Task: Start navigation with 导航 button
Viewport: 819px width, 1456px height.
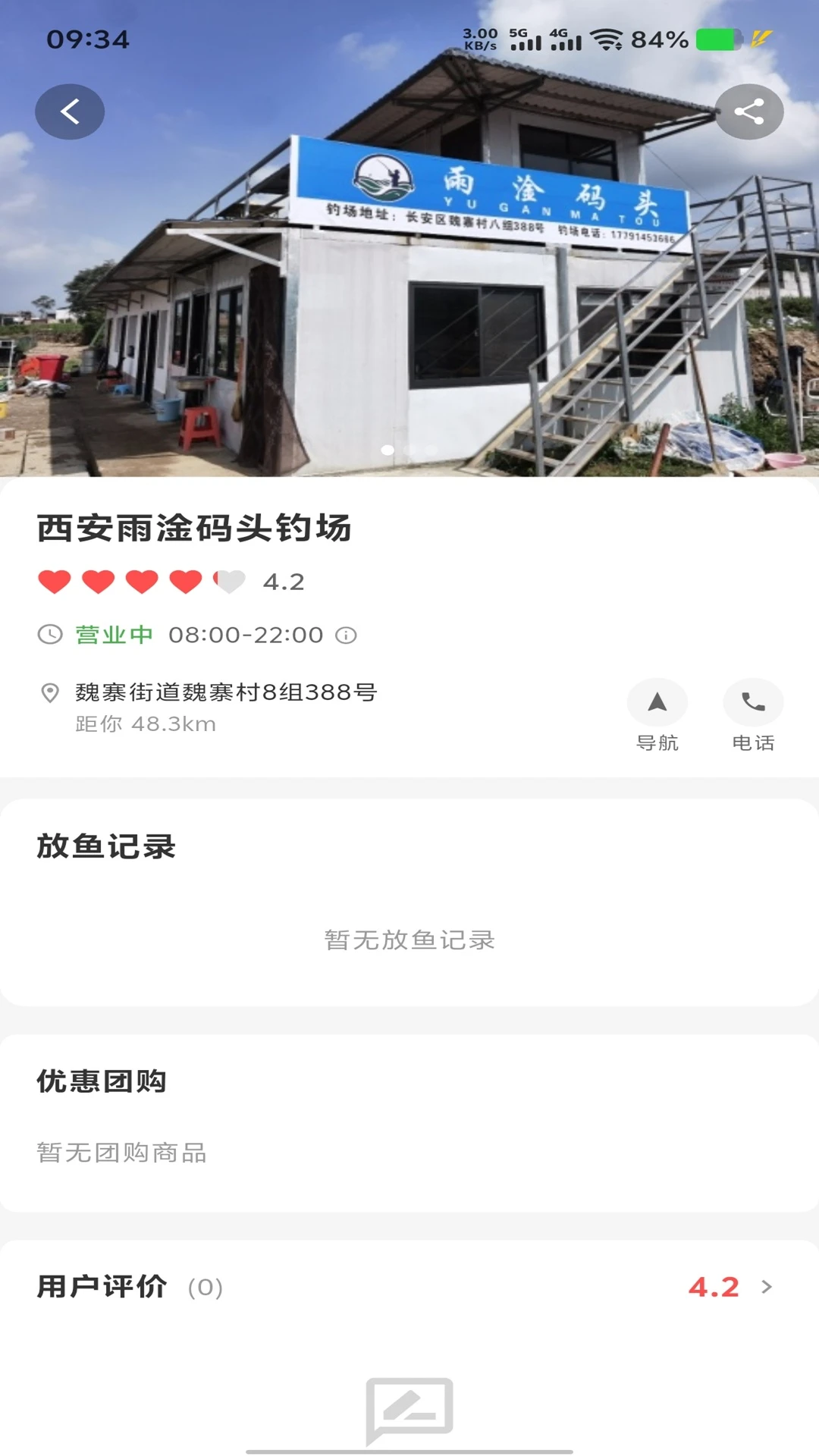Action: 657,715
